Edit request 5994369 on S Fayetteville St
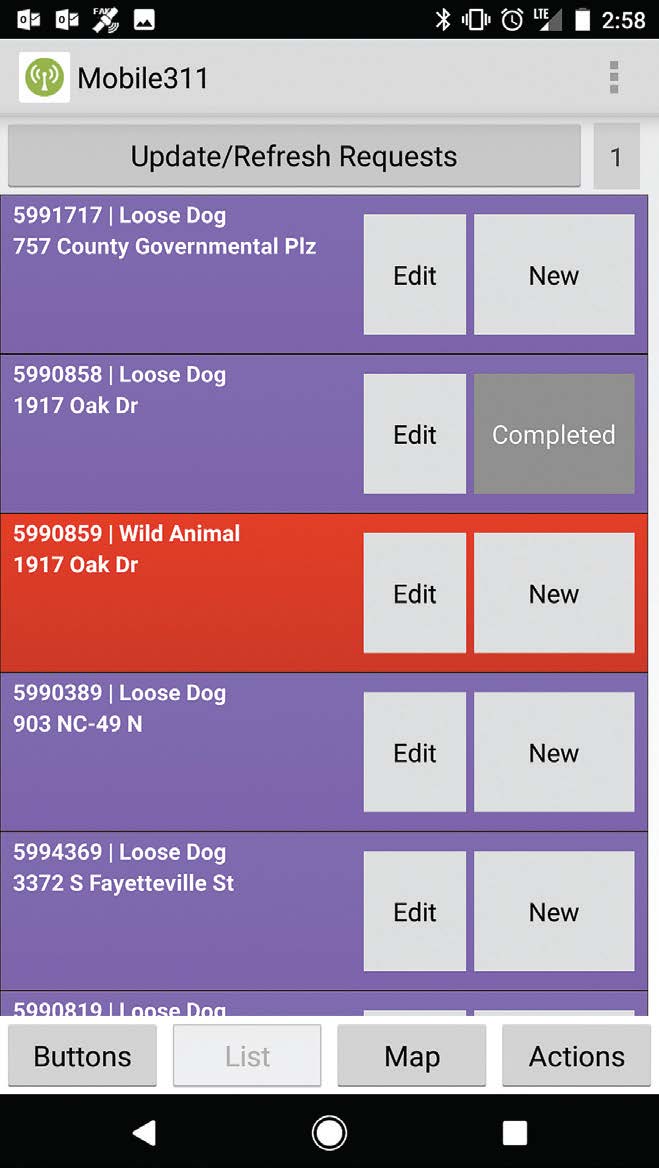This screenshot has height=1168, width=659. pyautogui.click(x=414, y=911)
